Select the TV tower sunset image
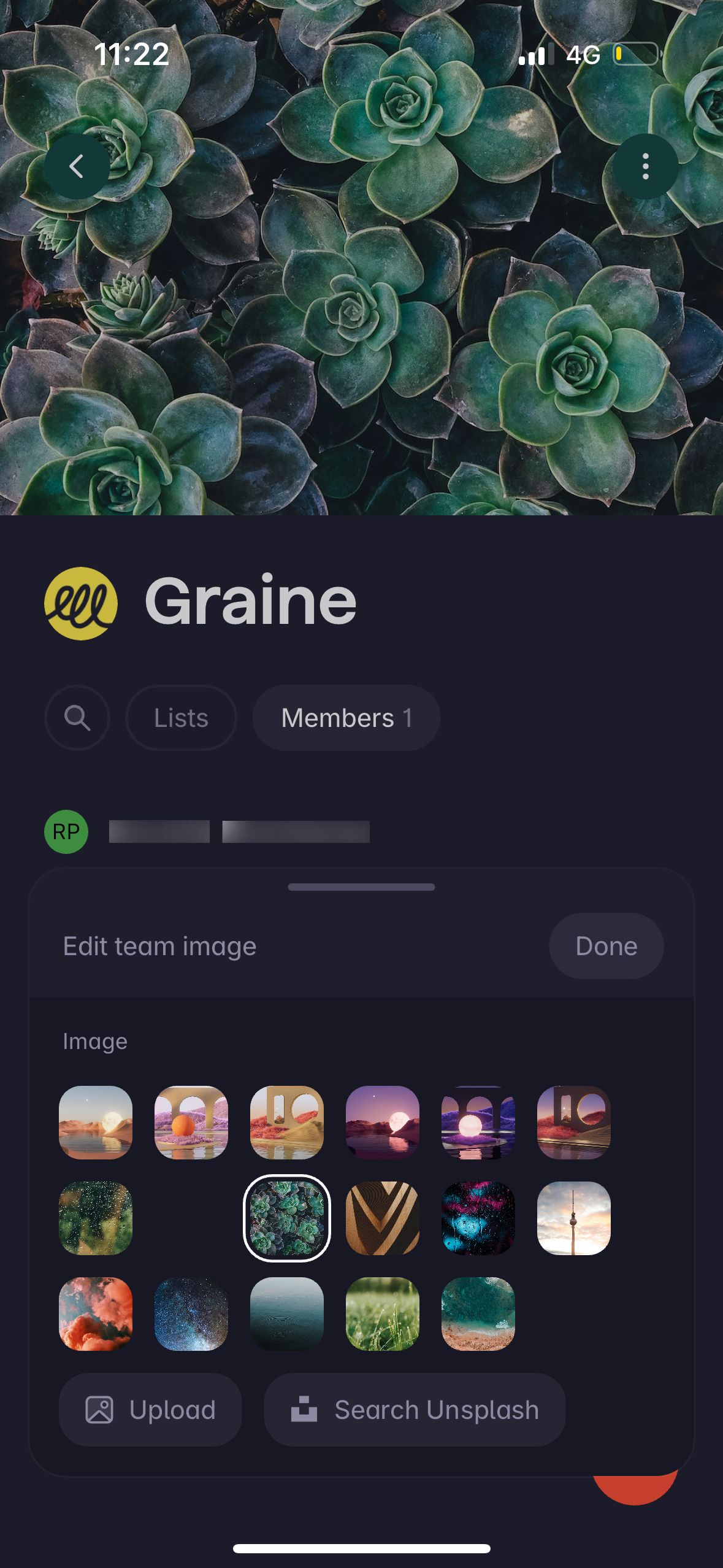The height and width of the screenshot is (1568, 723). [573, 1218]
